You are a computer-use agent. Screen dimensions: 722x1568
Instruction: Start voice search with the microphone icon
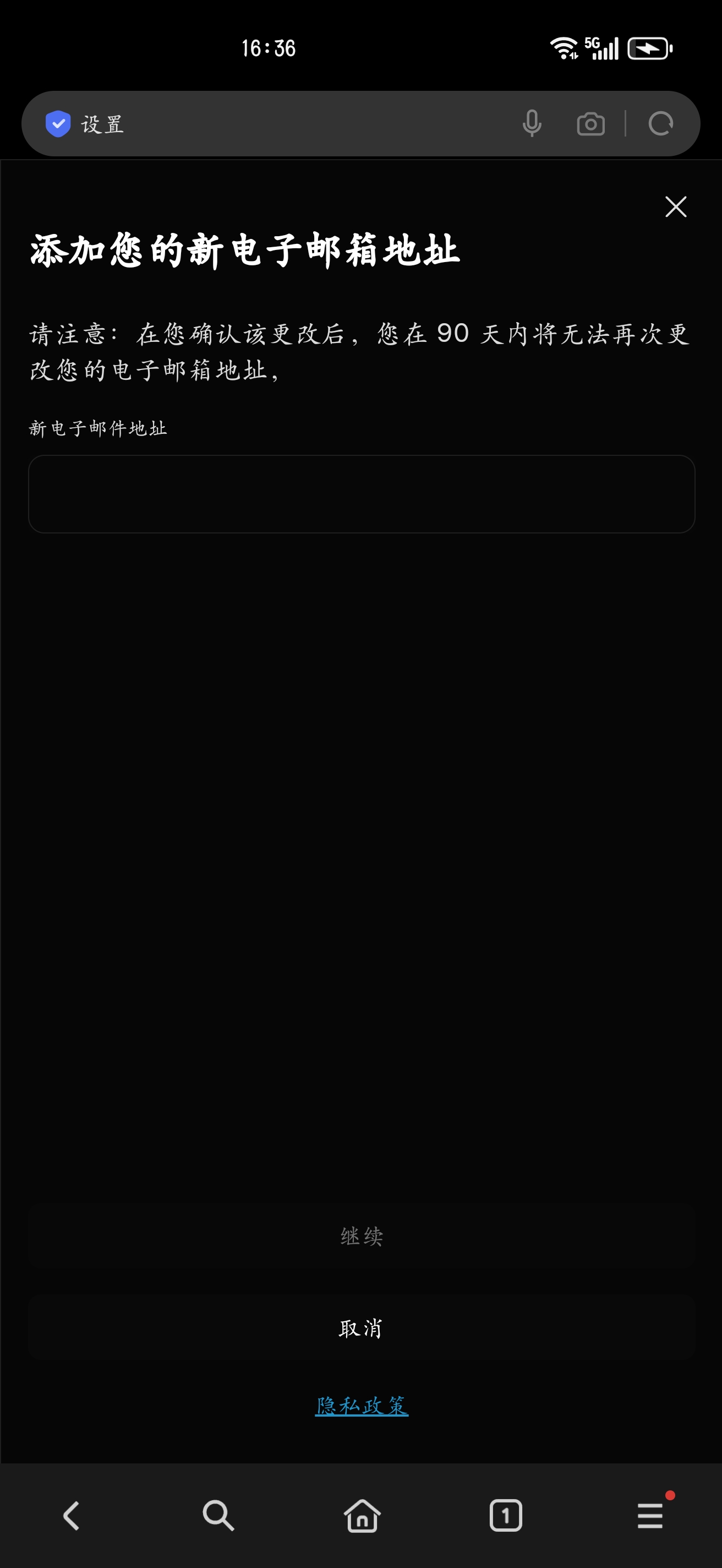pyautogui.click(x=532, y=124)
